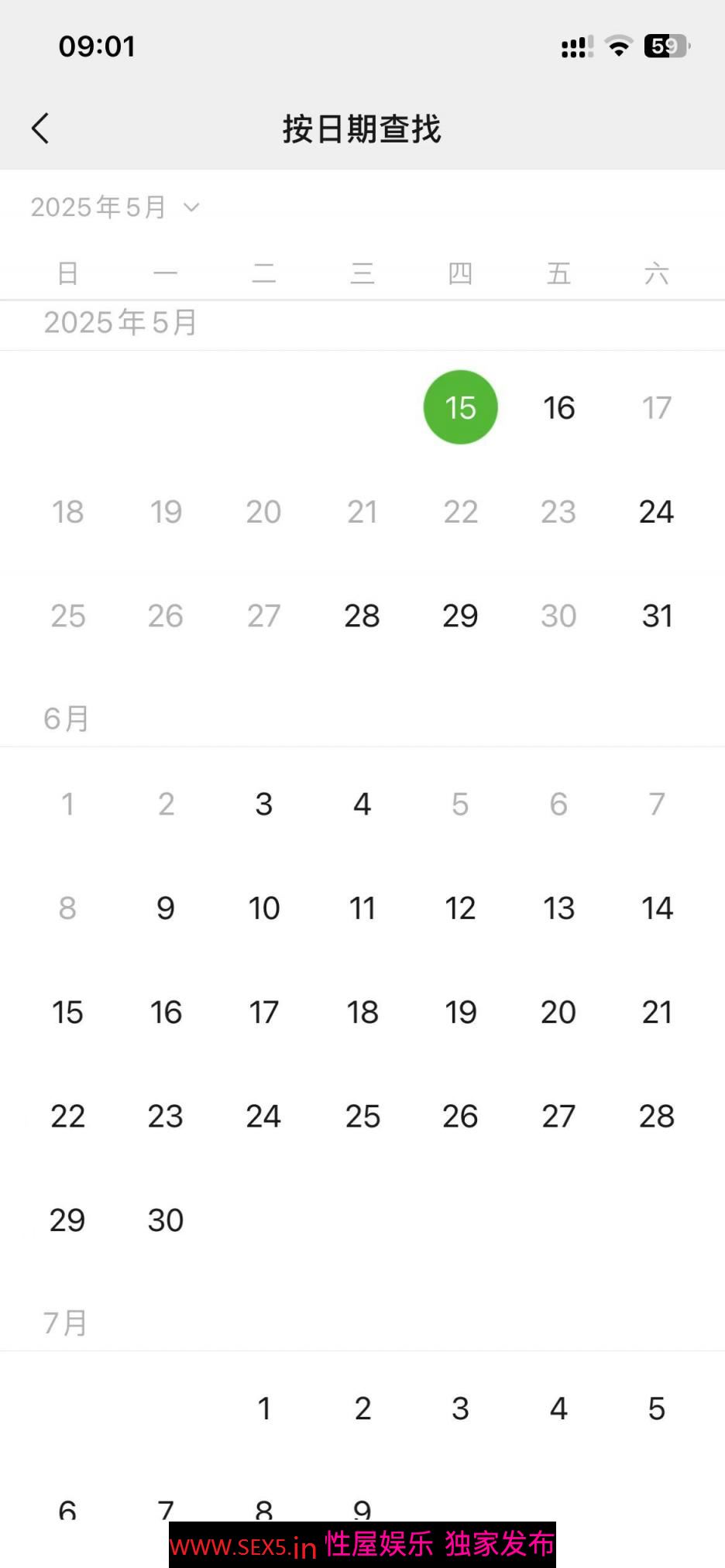Pick June 9 in the calendar

pos(166,908)
